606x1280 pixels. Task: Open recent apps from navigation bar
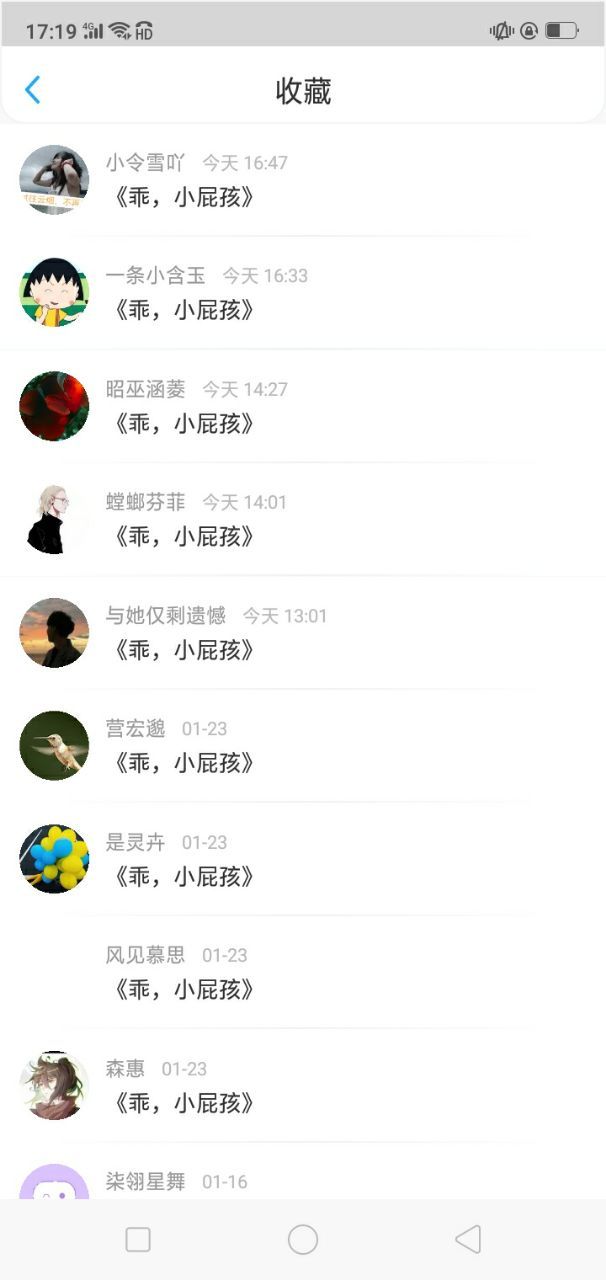coord(138,1240)
